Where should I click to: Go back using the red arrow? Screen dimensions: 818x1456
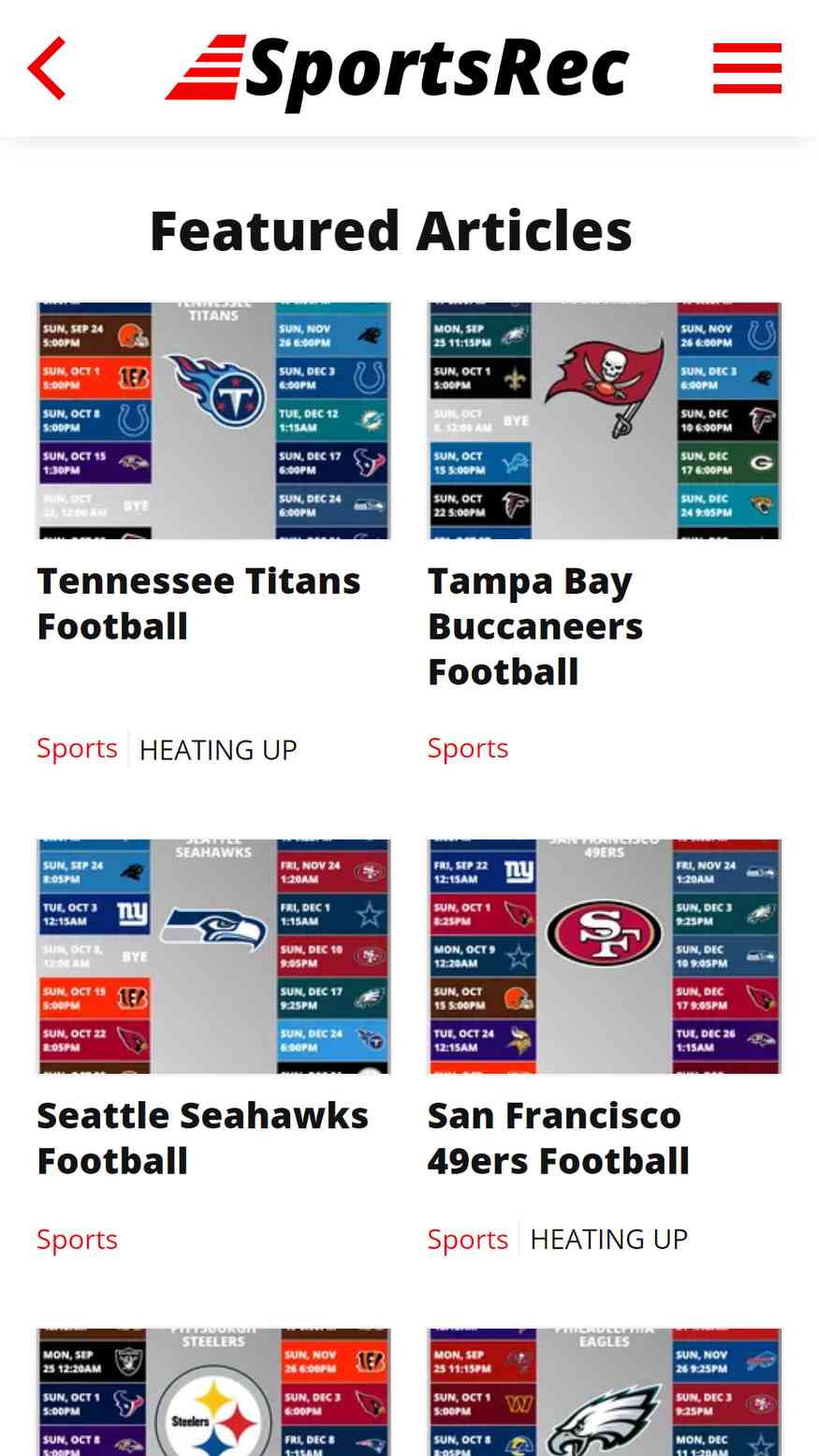(x=47, y=67)
